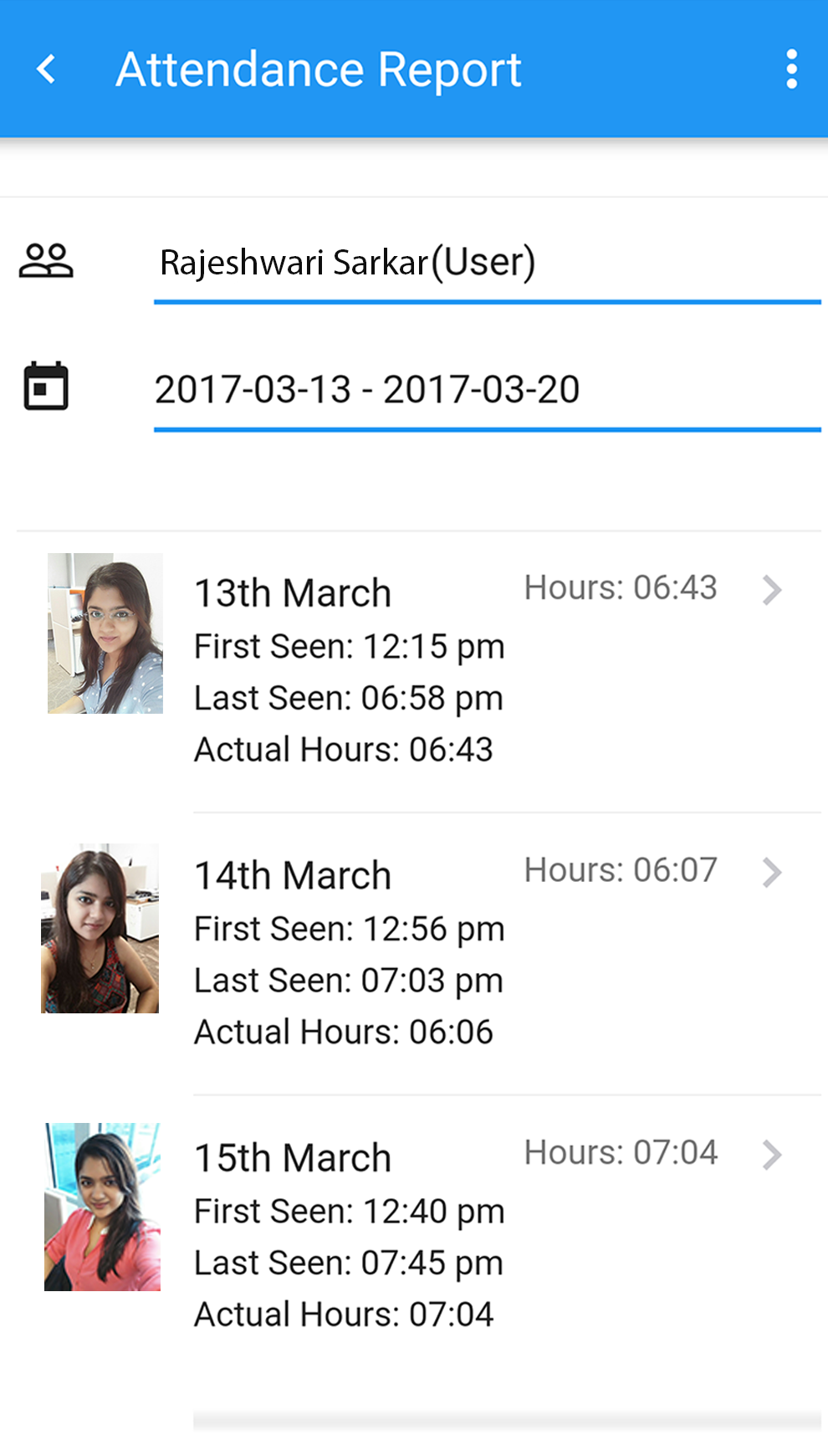The image size is (828, 1456).
Task: Open the overflow menu
Action: 791,69
